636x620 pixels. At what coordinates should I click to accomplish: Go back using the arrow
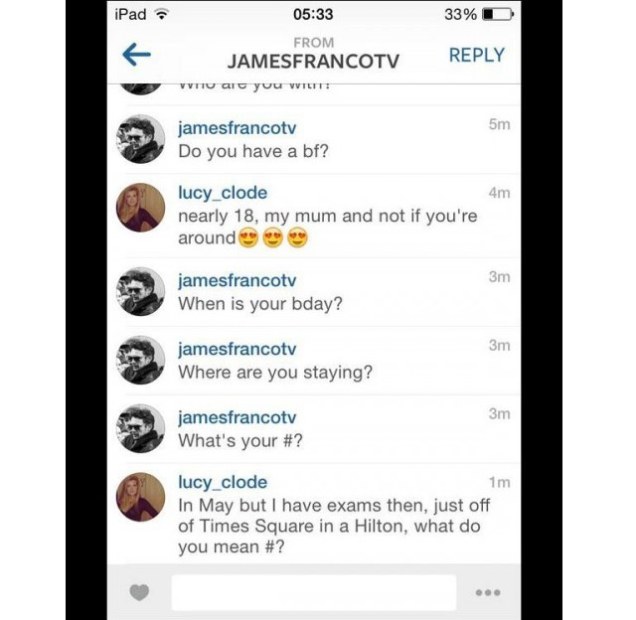pyautogui.click(x=135, y=55)
